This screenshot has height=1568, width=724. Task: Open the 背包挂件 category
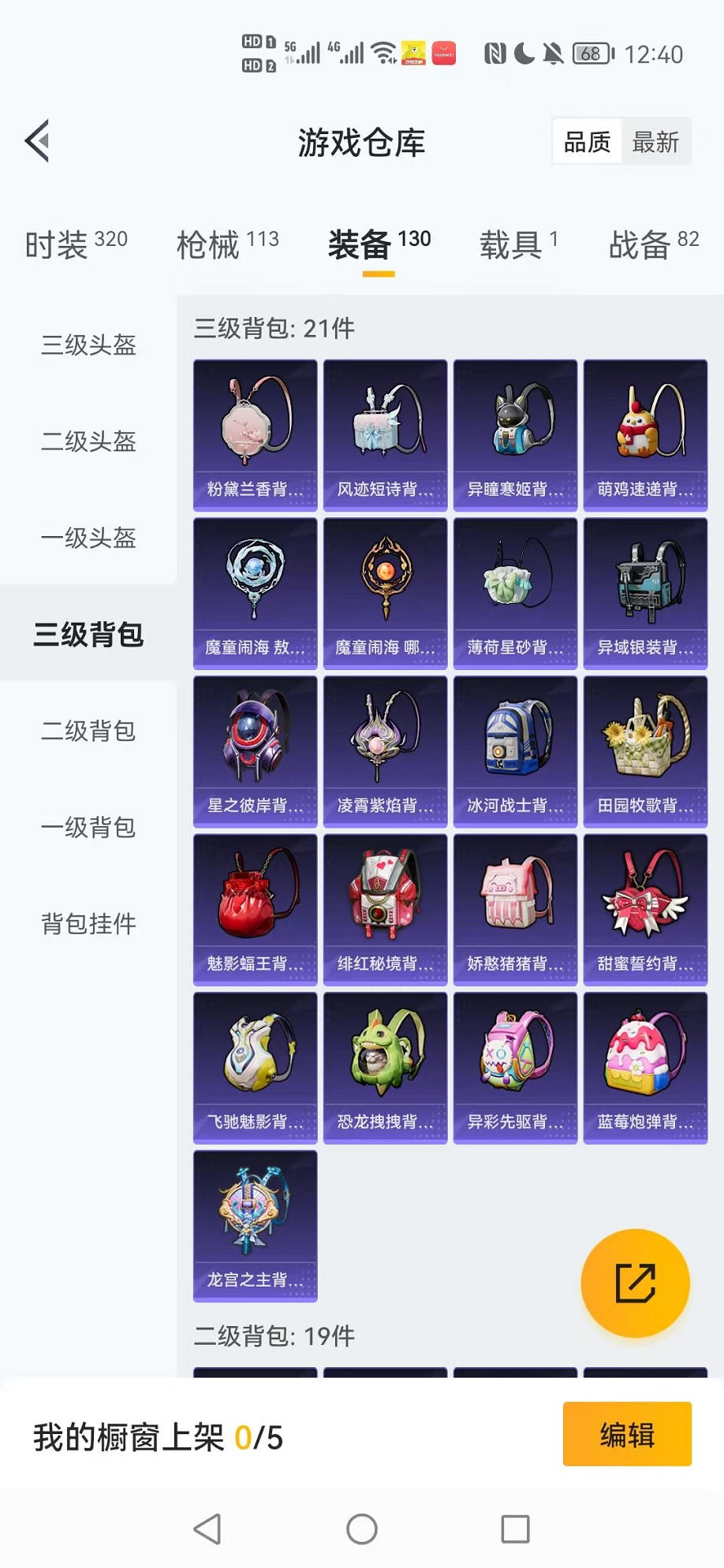click(x=88, y=923)
